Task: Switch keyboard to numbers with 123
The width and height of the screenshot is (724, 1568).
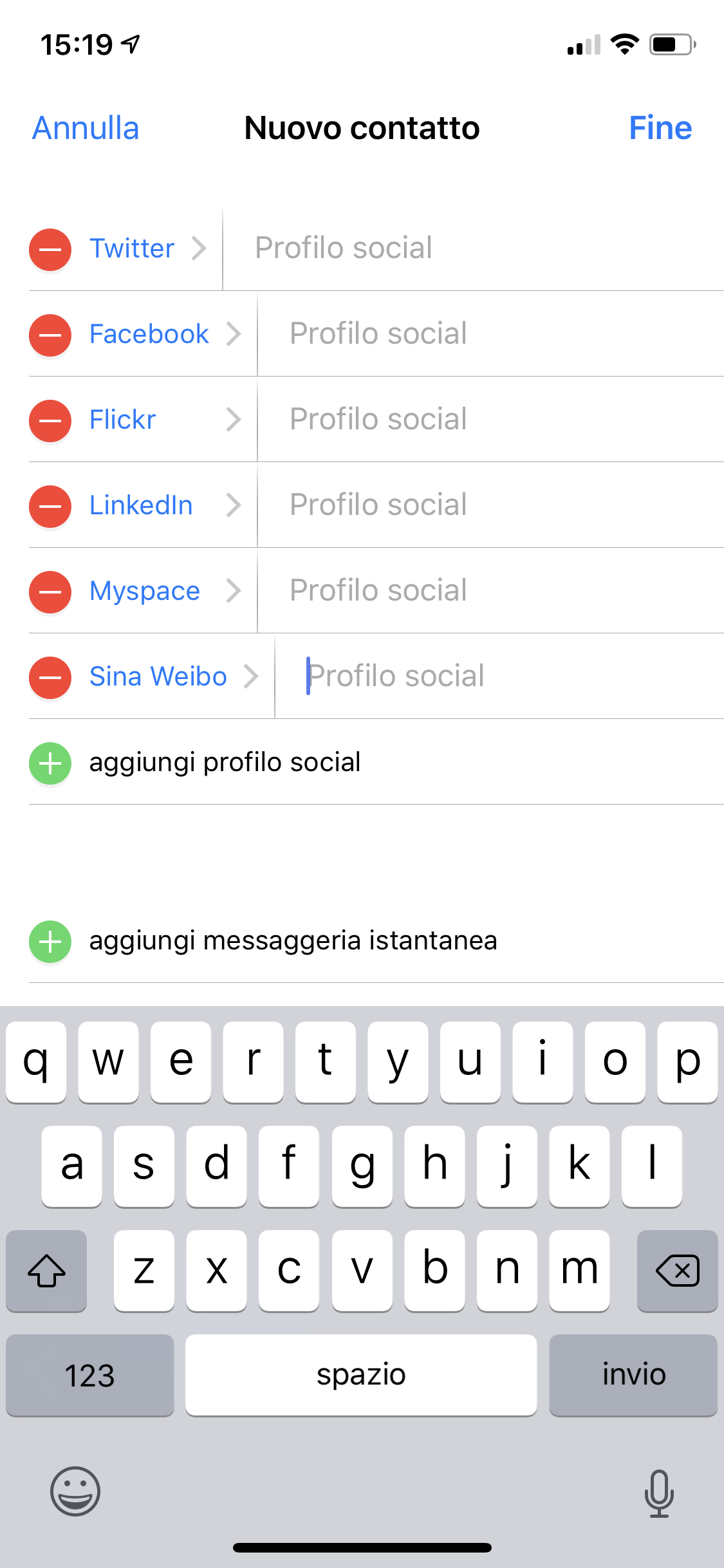Action: [x=90, y=1375]
